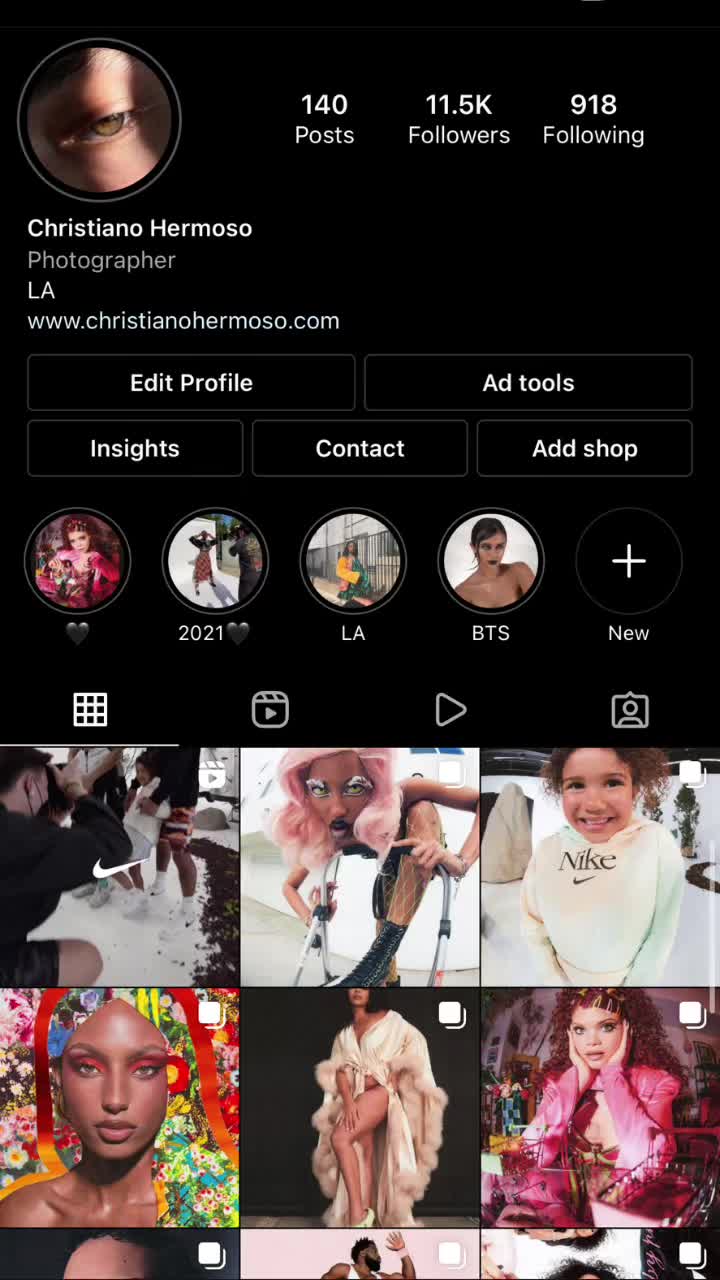Open the BTS story highlight
The width and height of the screenshot is (720, 1280).
point(491,561)
